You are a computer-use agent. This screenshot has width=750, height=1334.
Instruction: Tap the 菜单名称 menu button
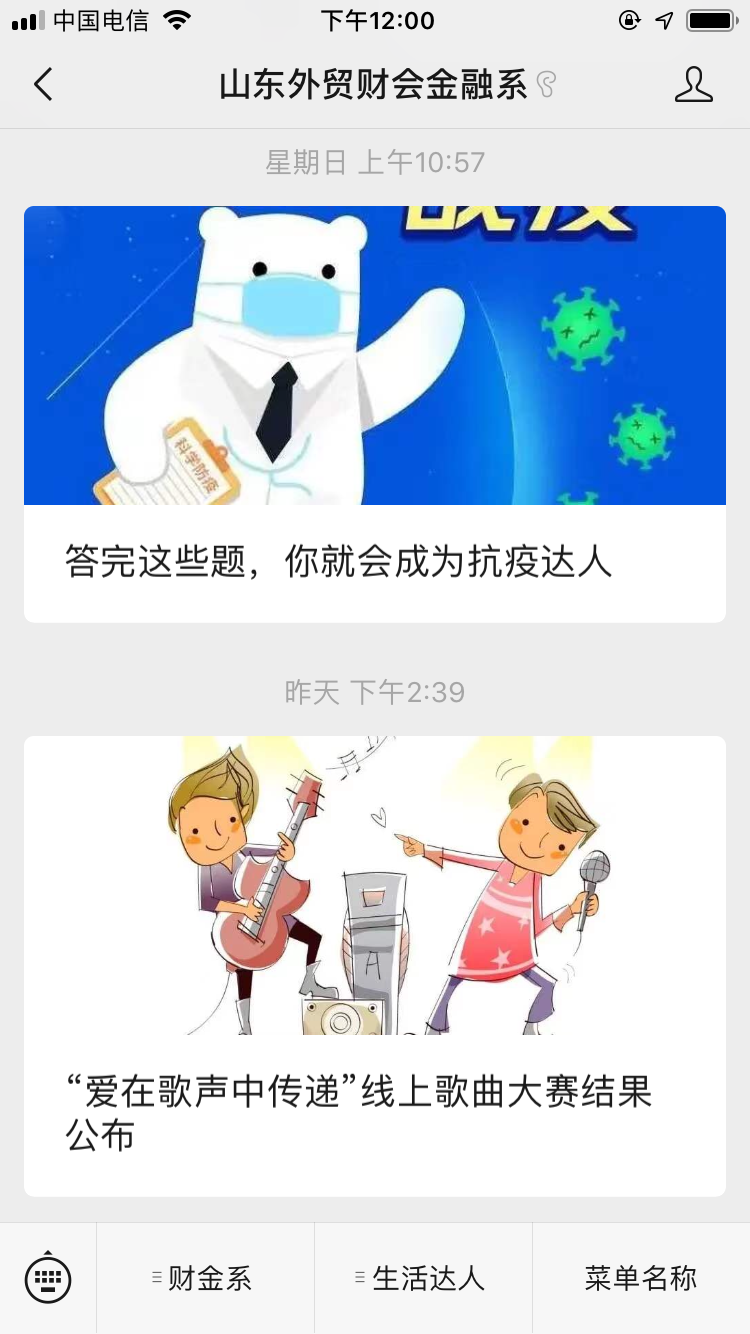[x=641, y=1278]
